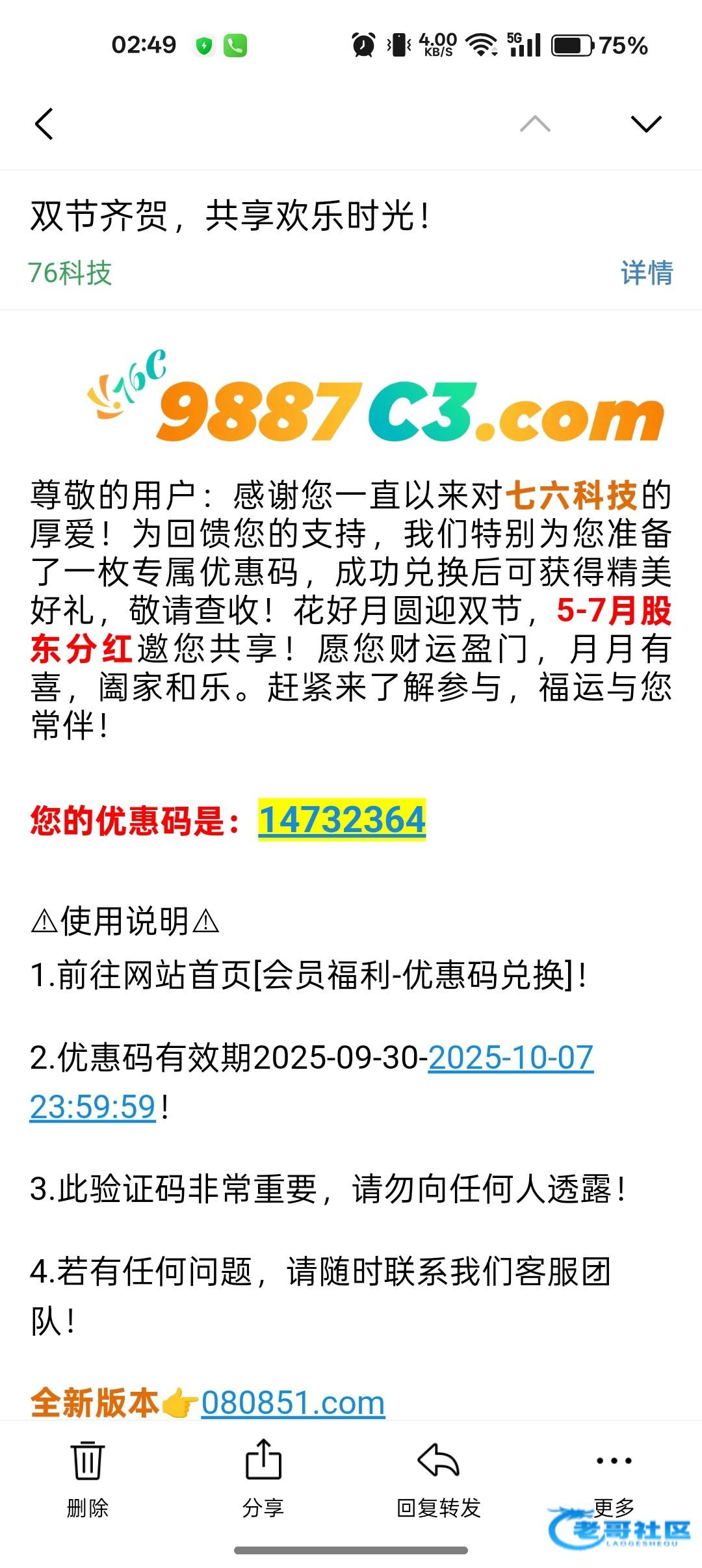Open 回复转发 reply and forward
This screenshot has height=1568, width=702.
(x=438, y=1478)
